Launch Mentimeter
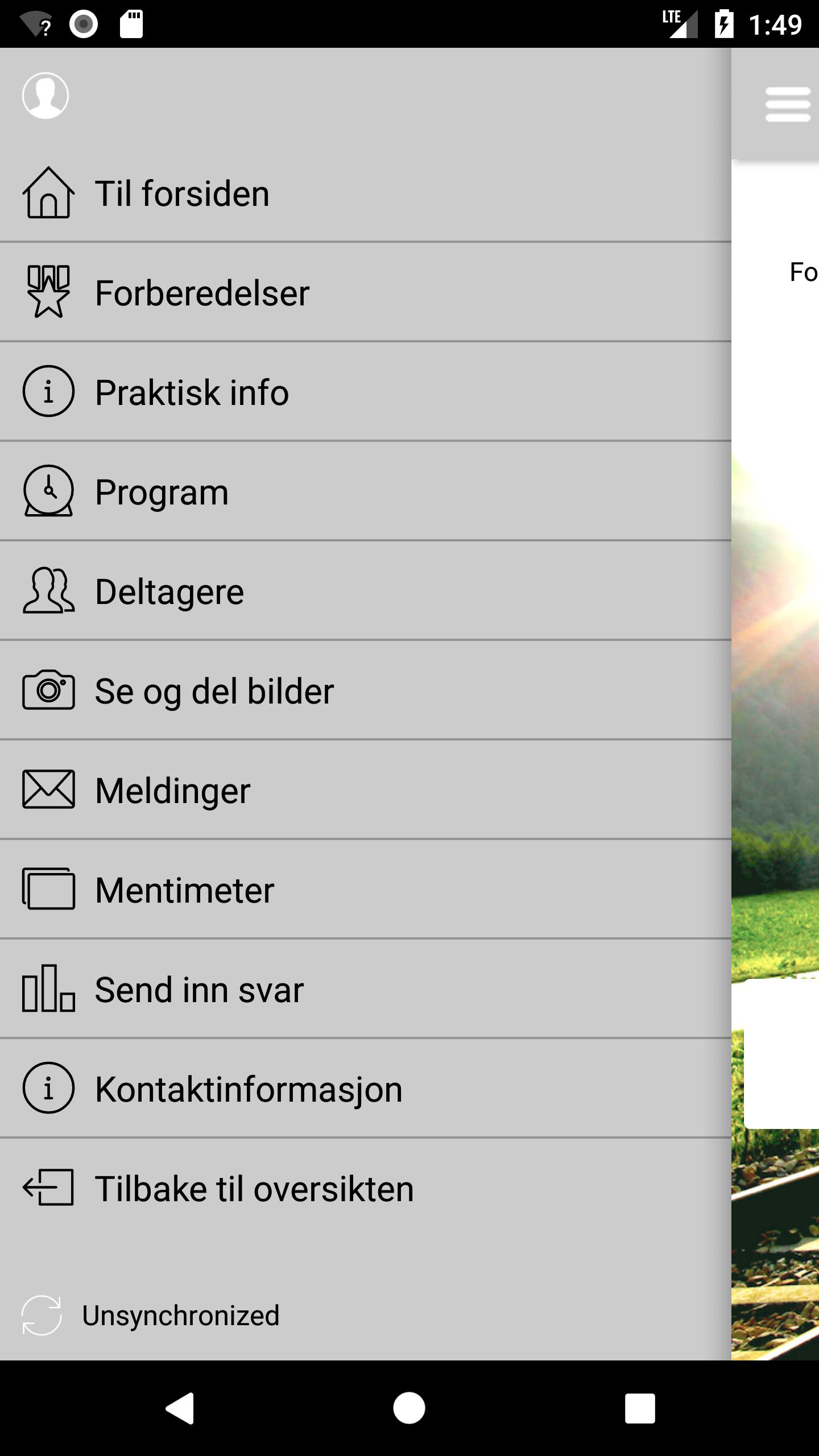The image size is (819, 1456). click(184, 890)
